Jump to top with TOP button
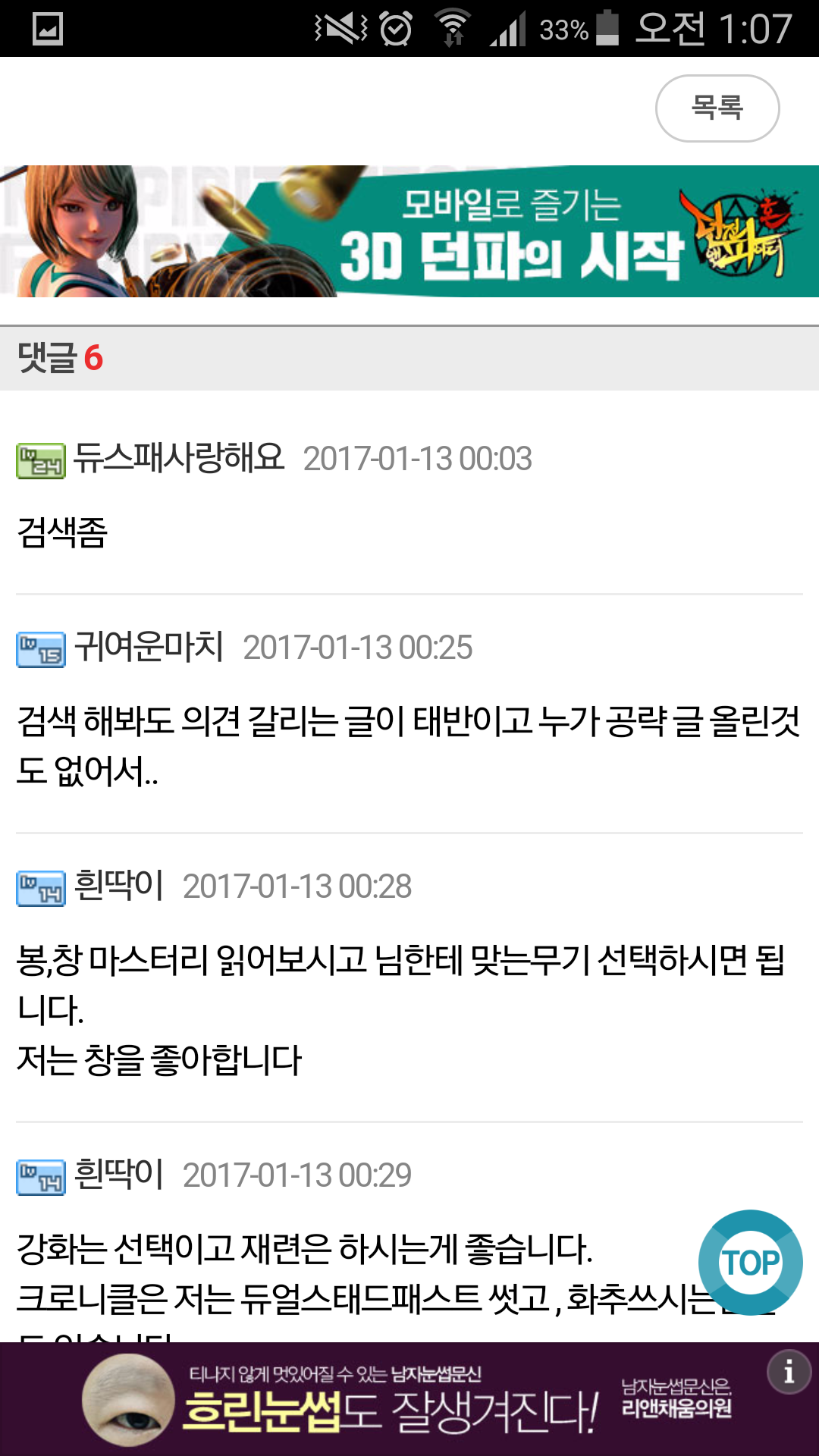 [750, 1263]
